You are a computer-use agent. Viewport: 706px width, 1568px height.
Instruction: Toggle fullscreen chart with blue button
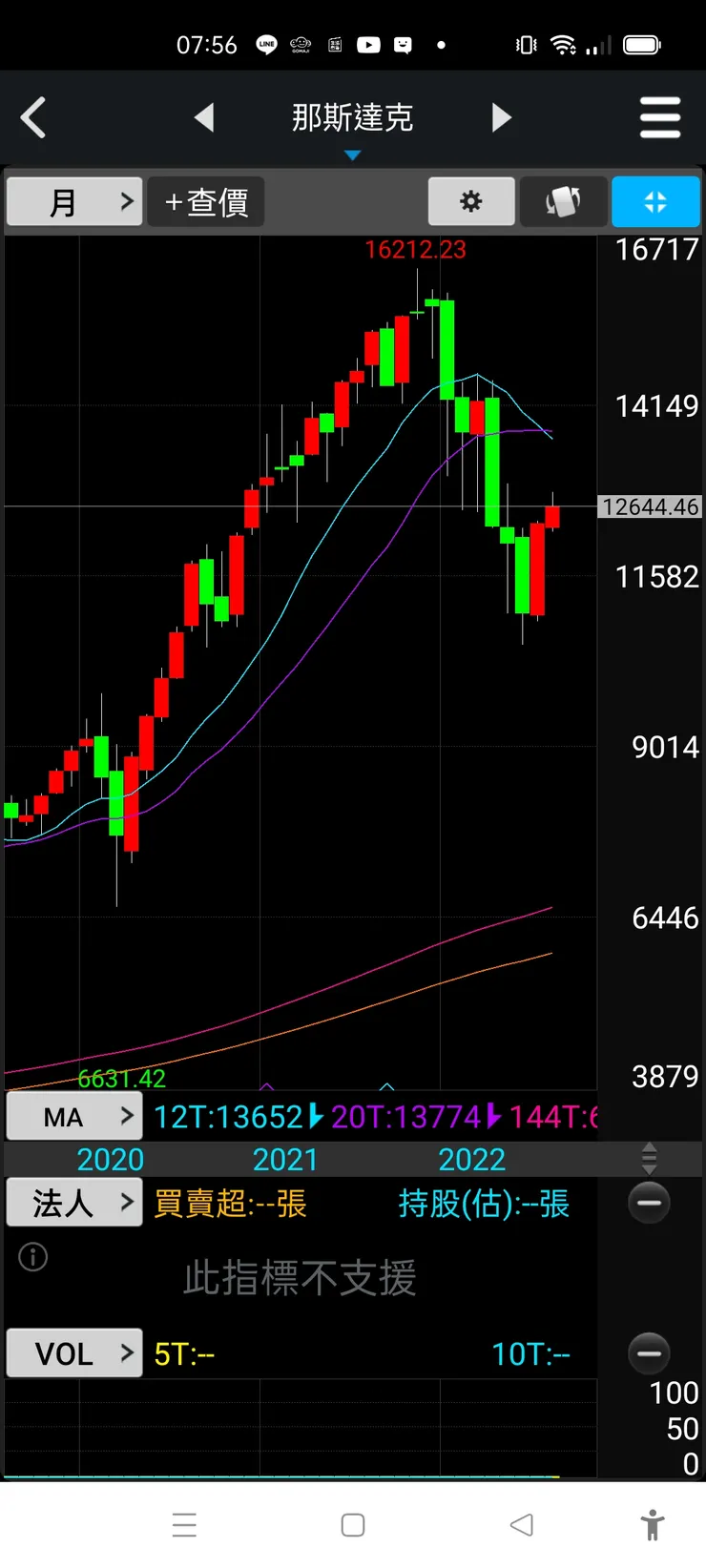[655, 201]
